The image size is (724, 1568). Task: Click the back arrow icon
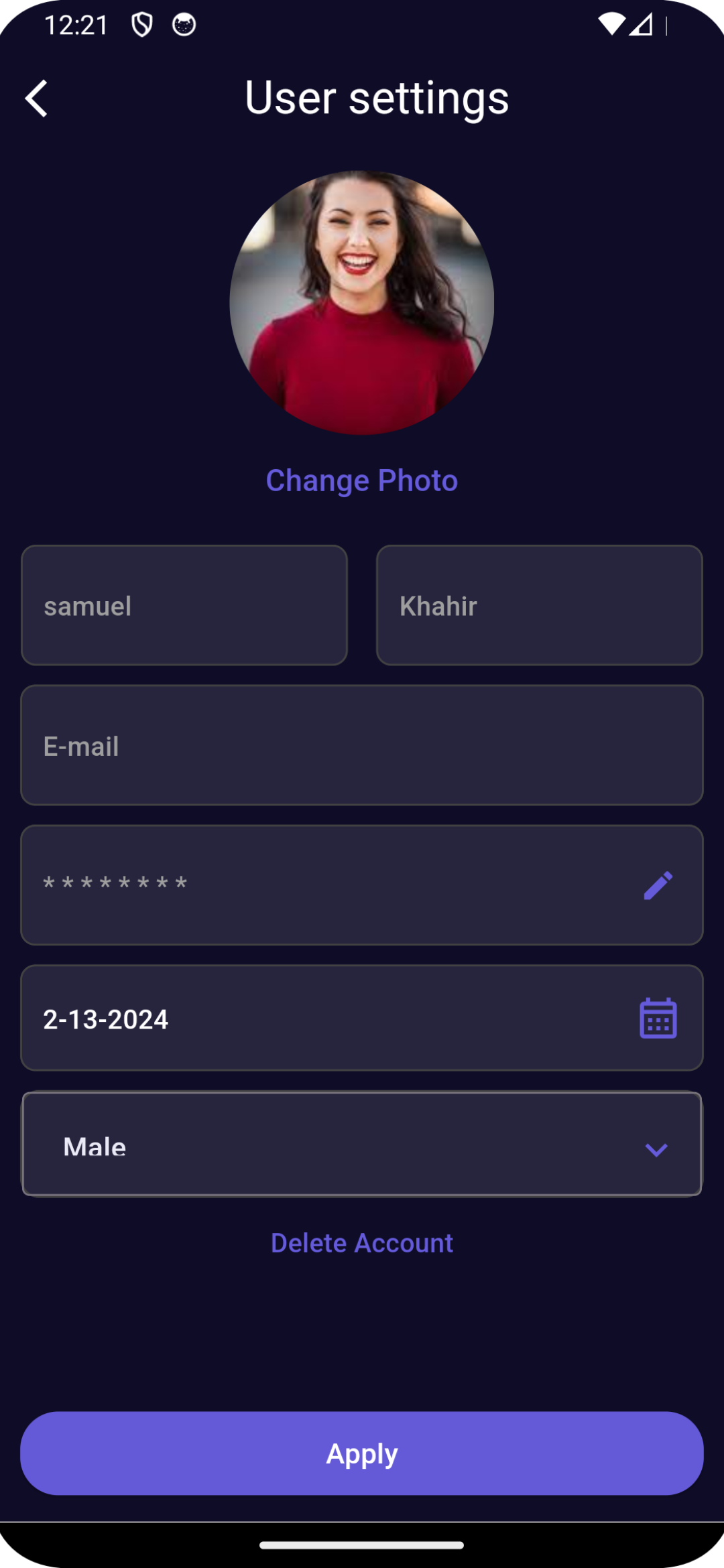point(37,98)
